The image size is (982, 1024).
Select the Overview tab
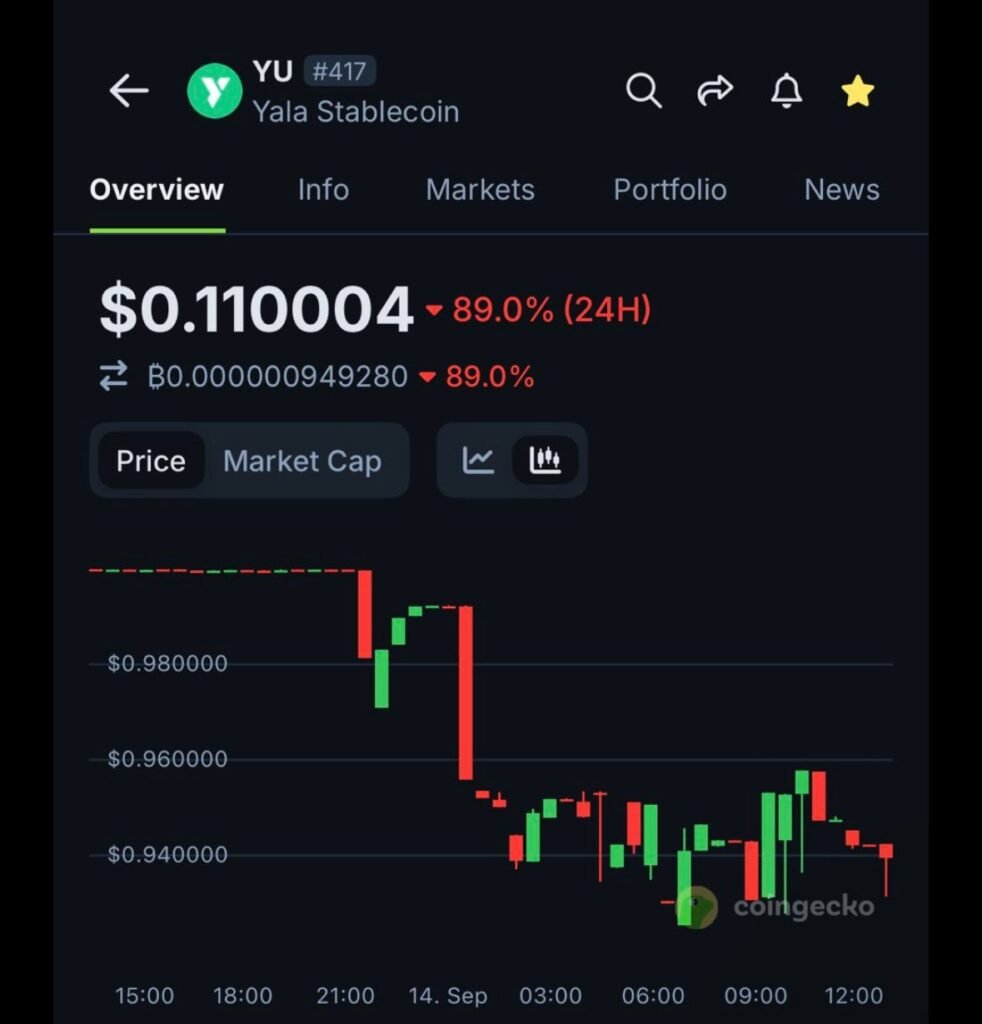coord(157,190)
